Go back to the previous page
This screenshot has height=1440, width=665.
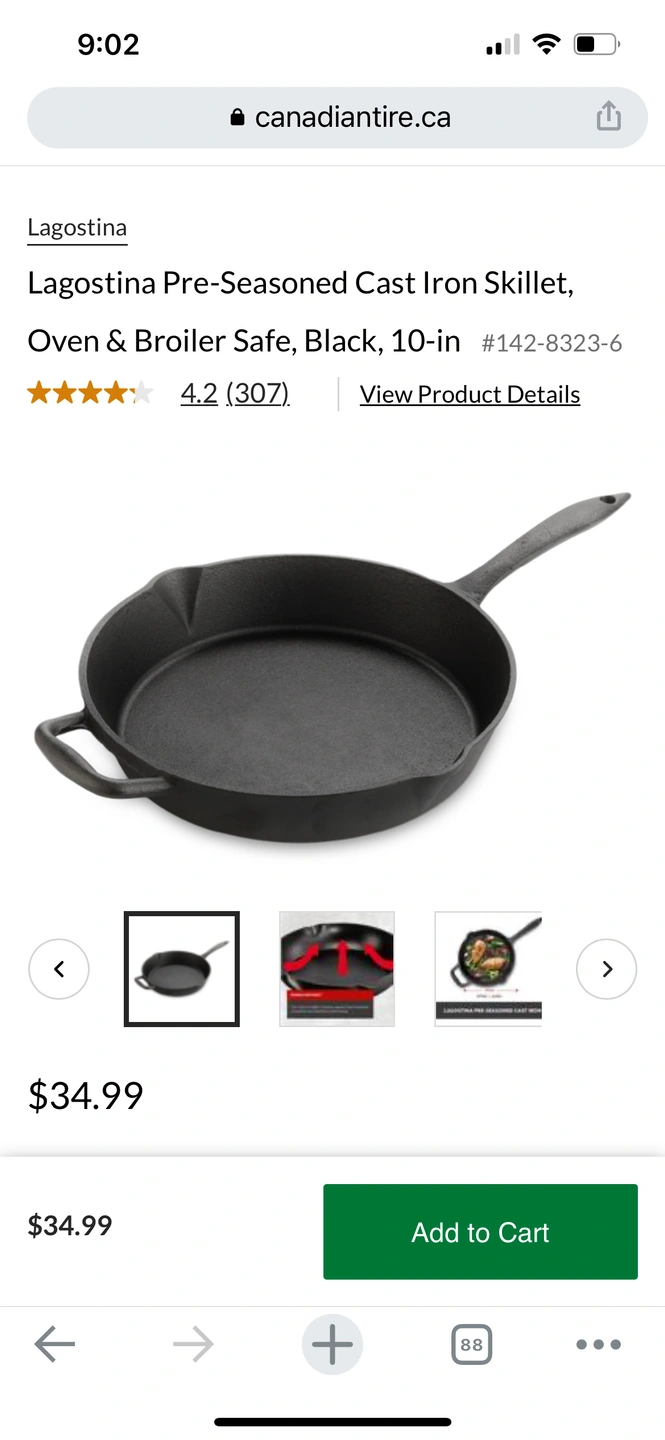(54, 1345)
